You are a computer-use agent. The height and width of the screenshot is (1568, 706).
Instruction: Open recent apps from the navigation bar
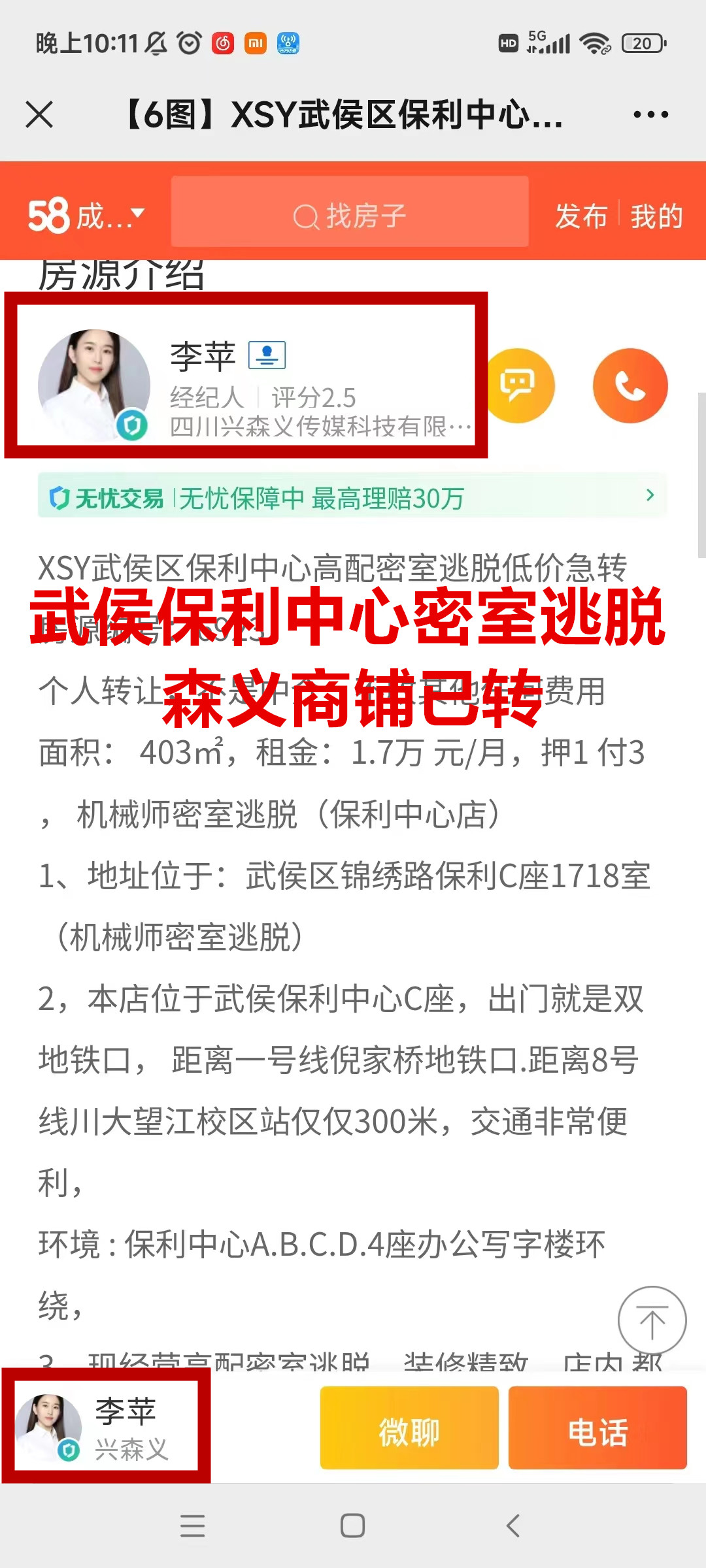click(193, 1526)
